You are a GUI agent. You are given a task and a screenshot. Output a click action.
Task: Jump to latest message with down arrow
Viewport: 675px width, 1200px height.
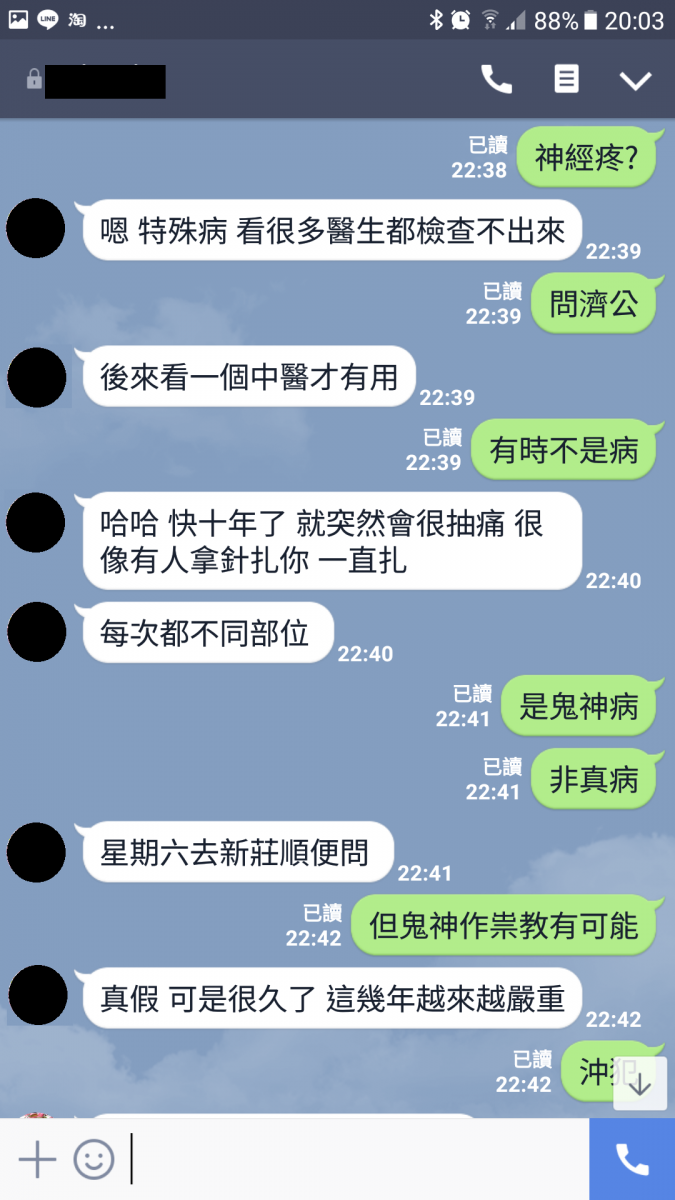[x=640, y=1083]
